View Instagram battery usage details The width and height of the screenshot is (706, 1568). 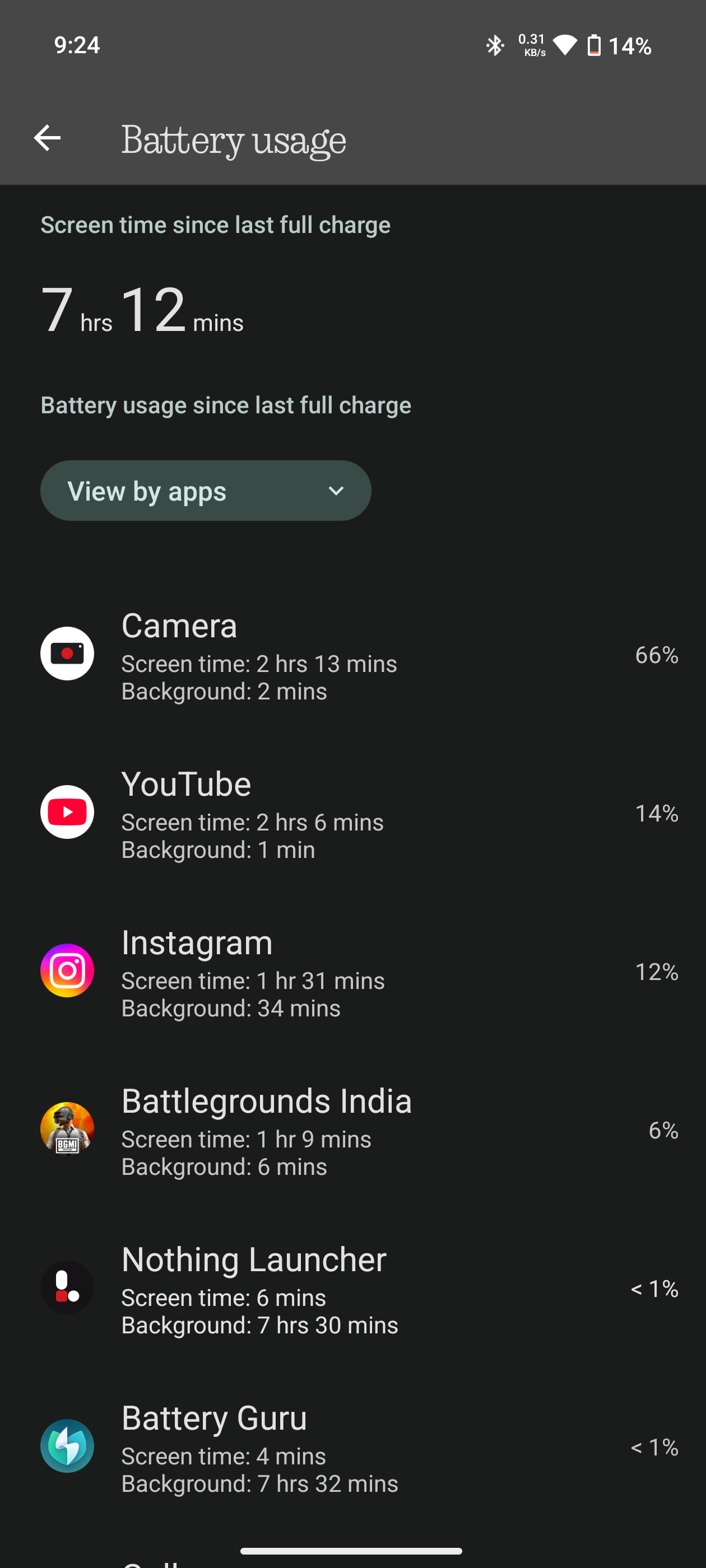point(352,972)
